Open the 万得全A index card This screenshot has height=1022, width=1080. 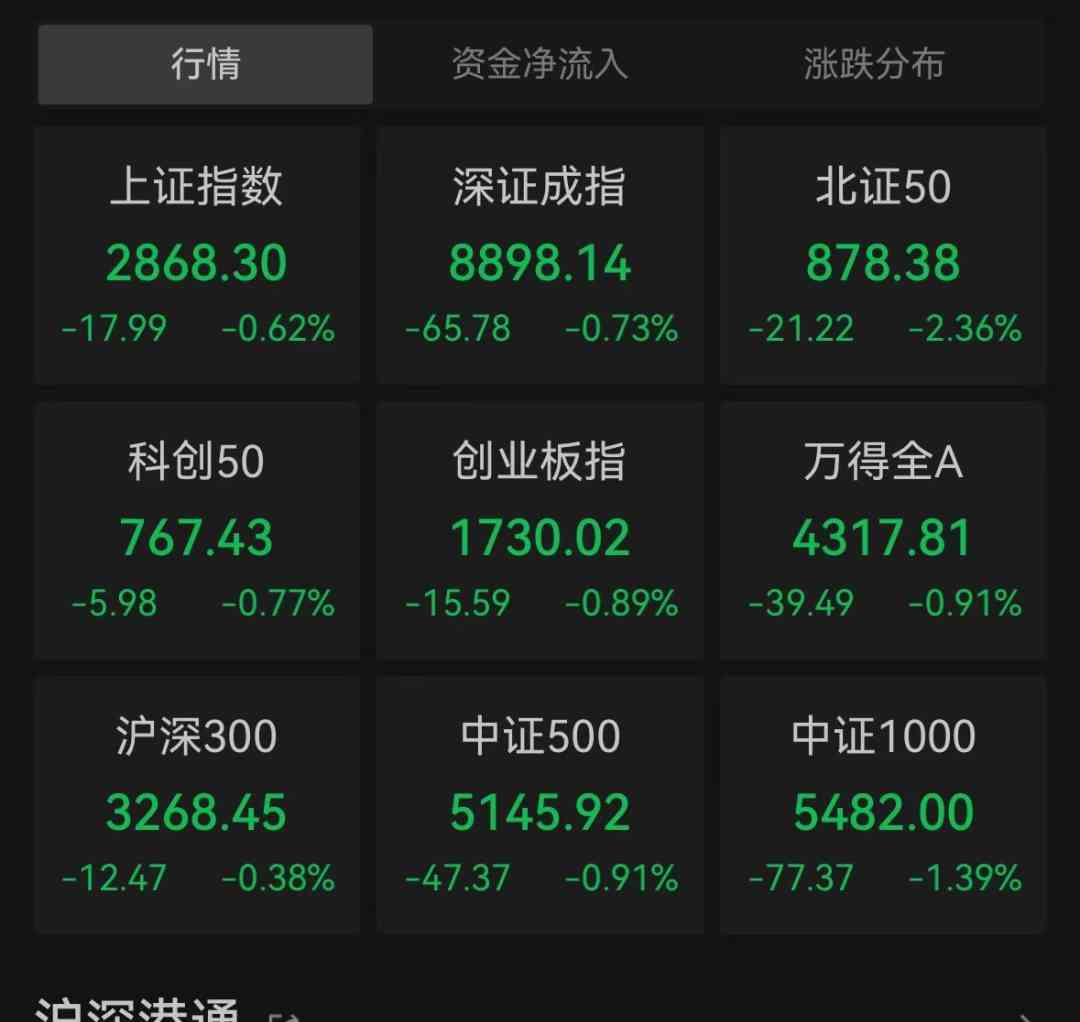click(x=883, y=530)
